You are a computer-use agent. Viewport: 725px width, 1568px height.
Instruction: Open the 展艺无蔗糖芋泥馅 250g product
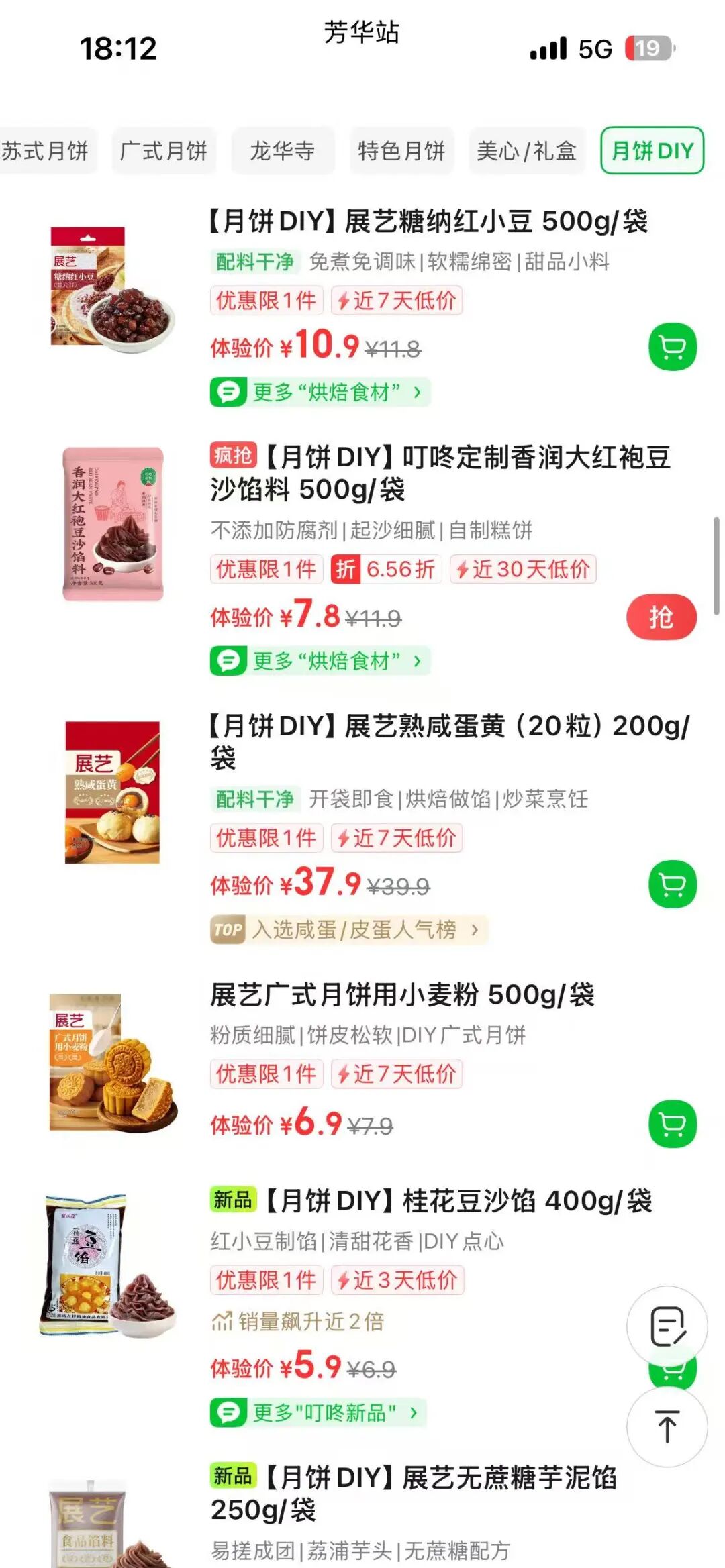414,1494
